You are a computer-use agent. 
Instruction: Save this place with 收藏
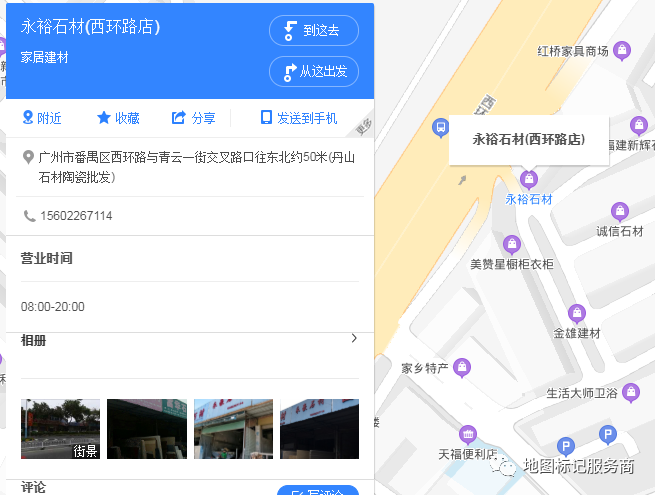[x=118, y=118]
